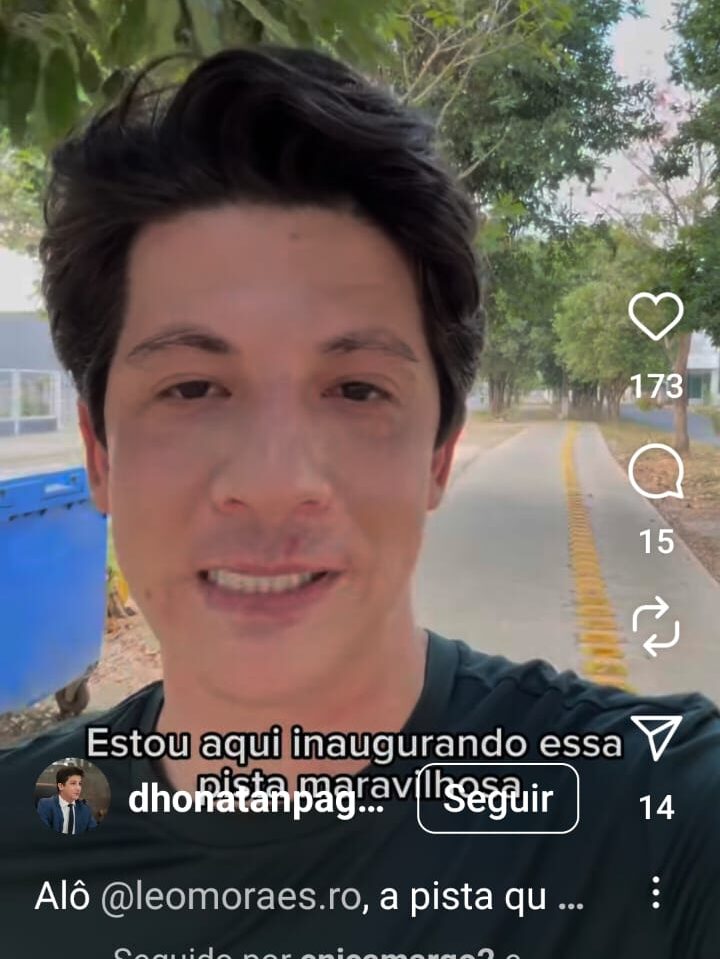Viewport: 720px width, 959px height.
Task: Like this reel with the heart icon
Action: [656, 316]
